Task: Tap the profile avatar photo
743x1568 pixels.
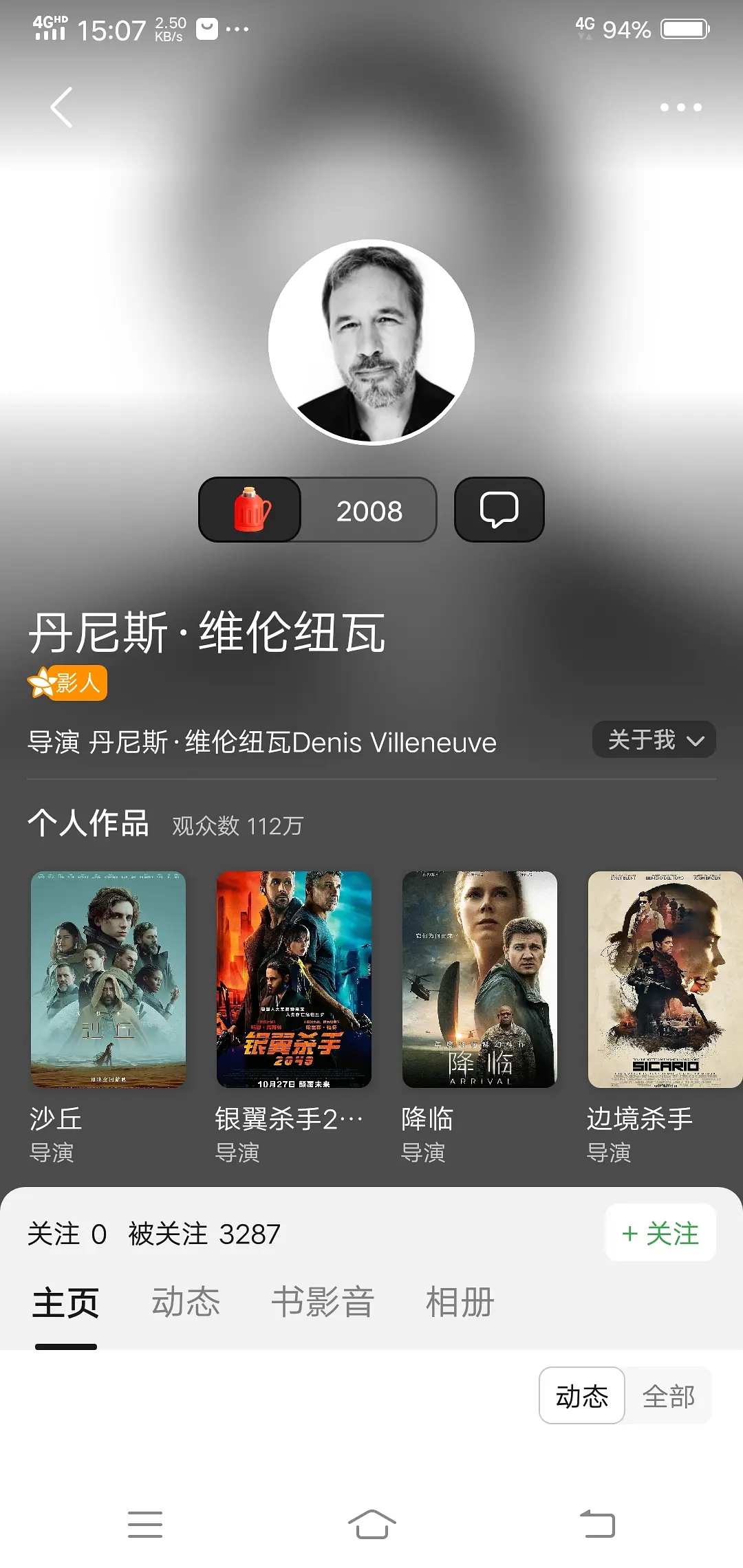Action: pos(371,342)
